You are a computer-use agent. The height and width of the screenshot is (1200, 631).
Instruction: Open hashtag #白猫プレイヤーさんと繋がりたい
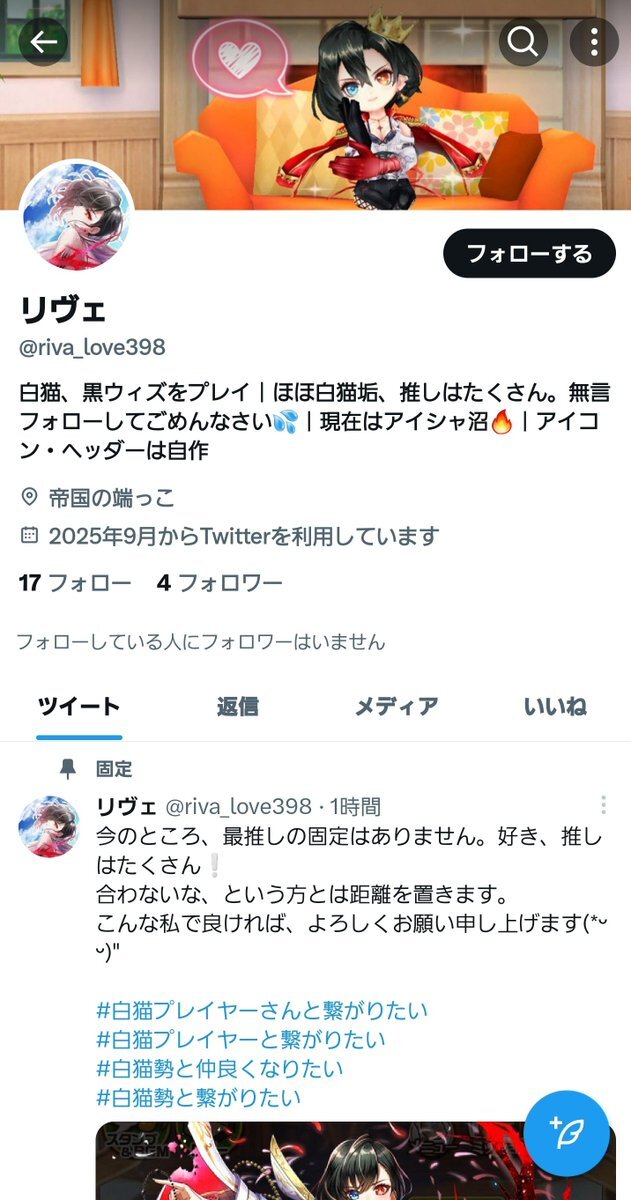pyautogui.click(x=262, y=1011)
